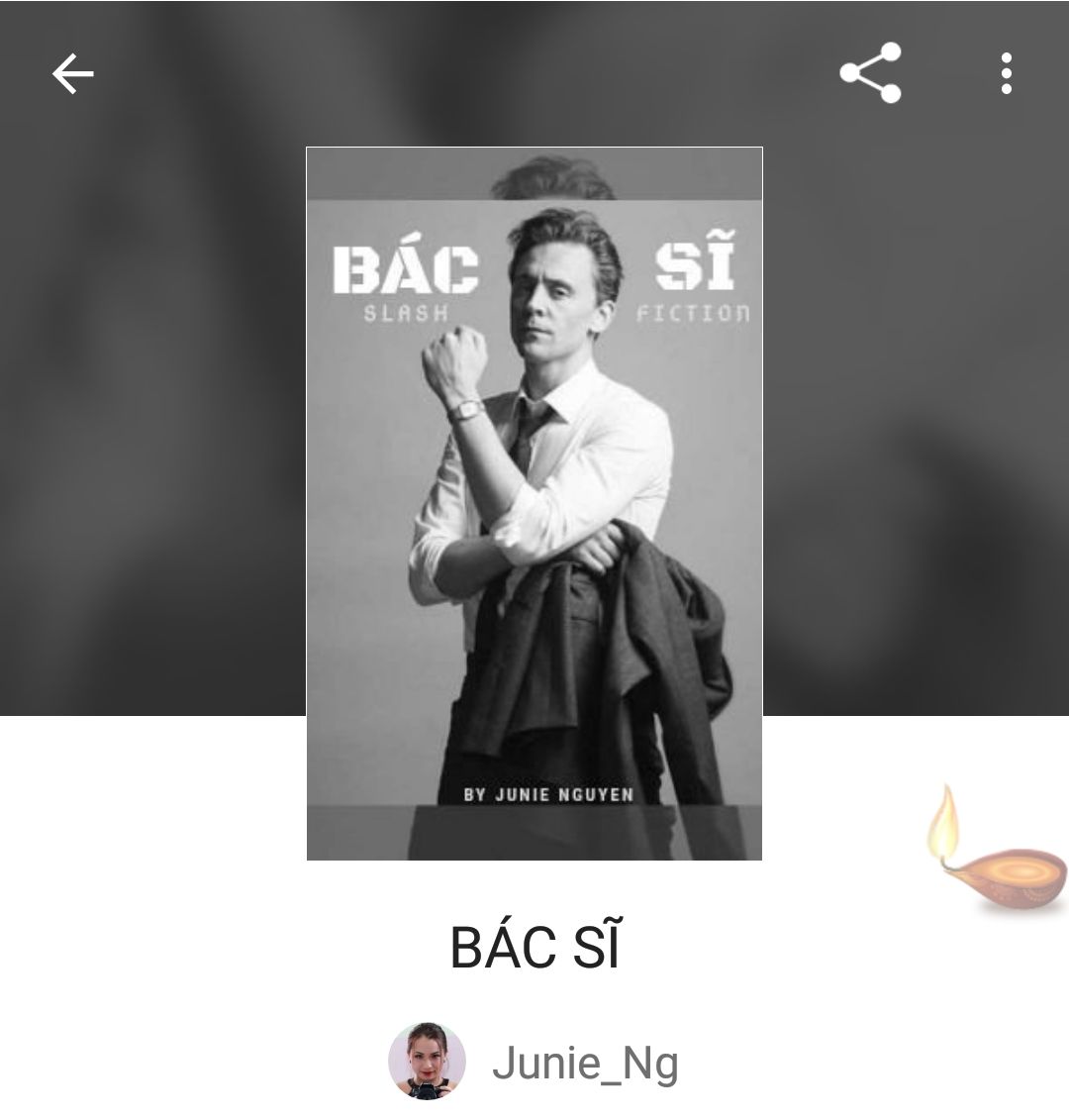Open author profile Junie_Ng
This screenshot has height=1120, width=1069.
point(583,1064)
